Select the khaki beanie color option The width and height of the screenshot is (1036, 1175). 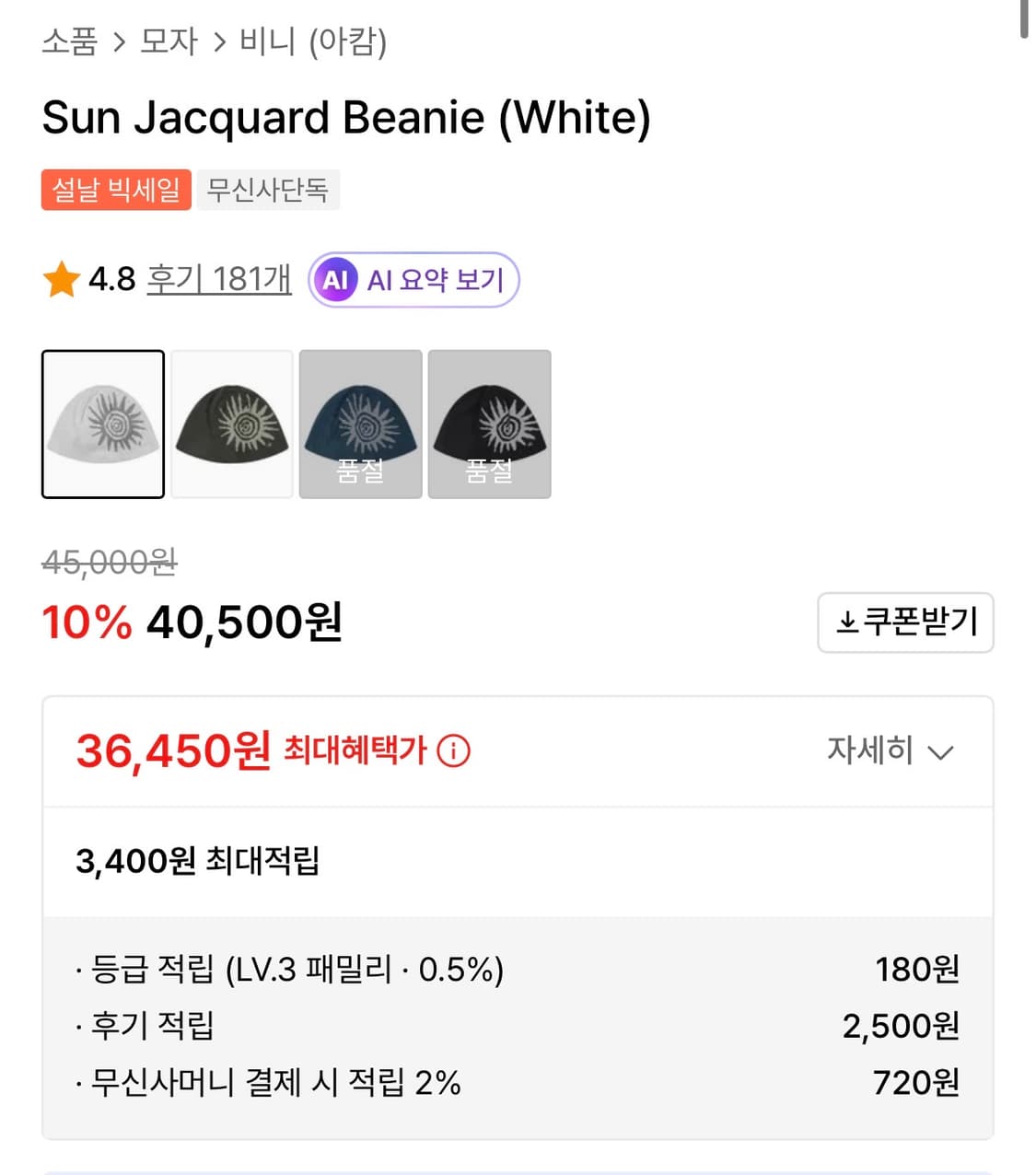point(231,424)
